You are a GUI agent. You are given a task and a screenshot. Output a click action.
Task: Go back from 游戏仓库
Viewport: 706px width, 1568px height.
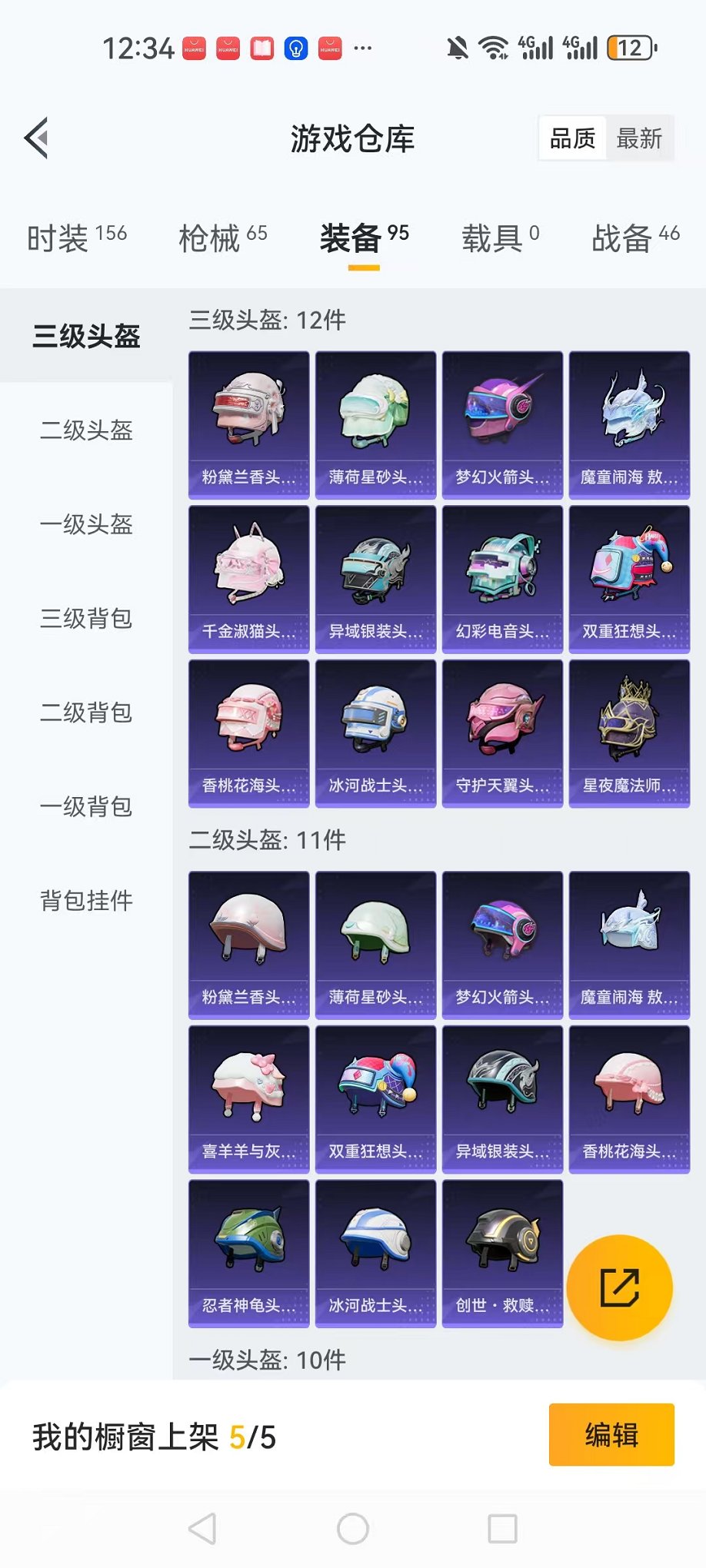coord(37,138)
